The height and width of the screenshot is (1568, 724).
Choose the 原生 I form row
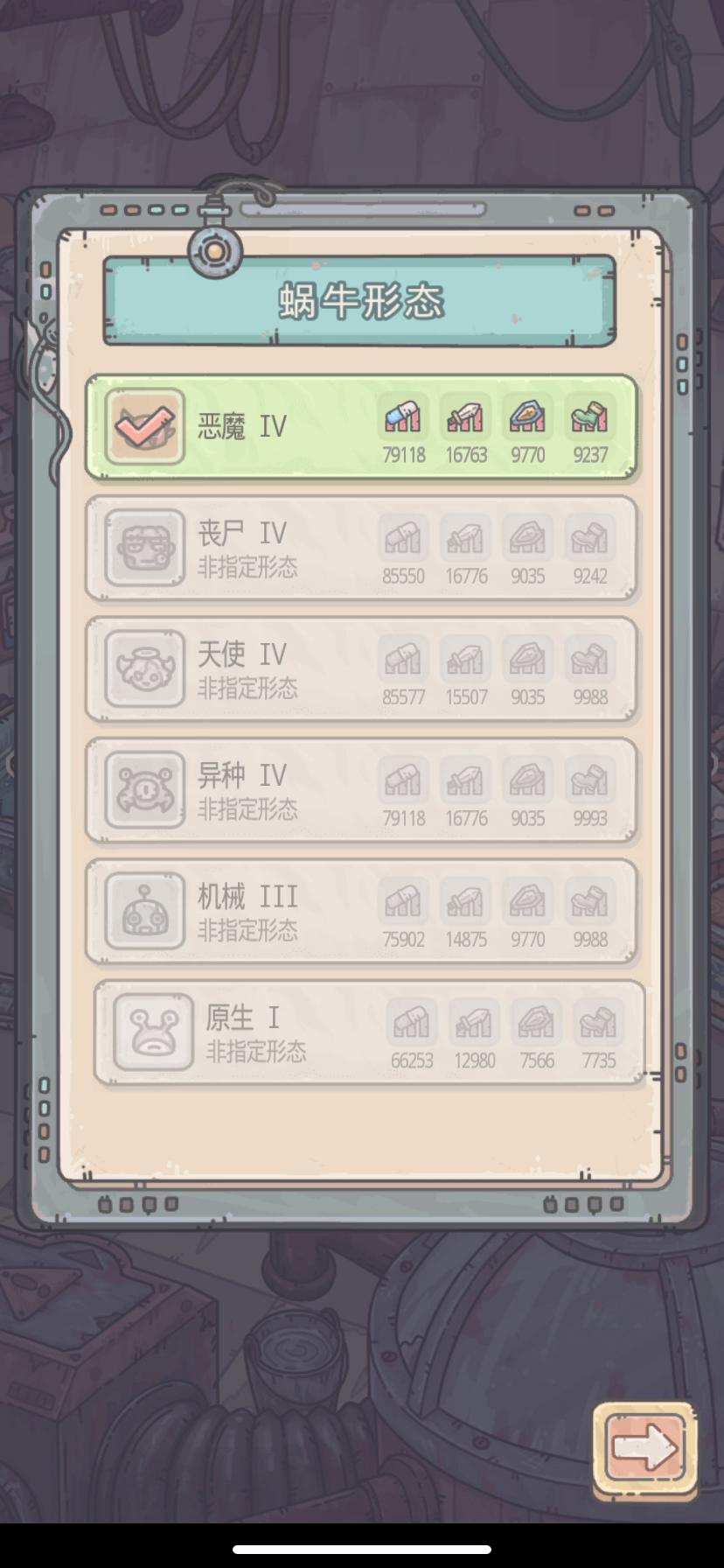[x=369, y=1032]
